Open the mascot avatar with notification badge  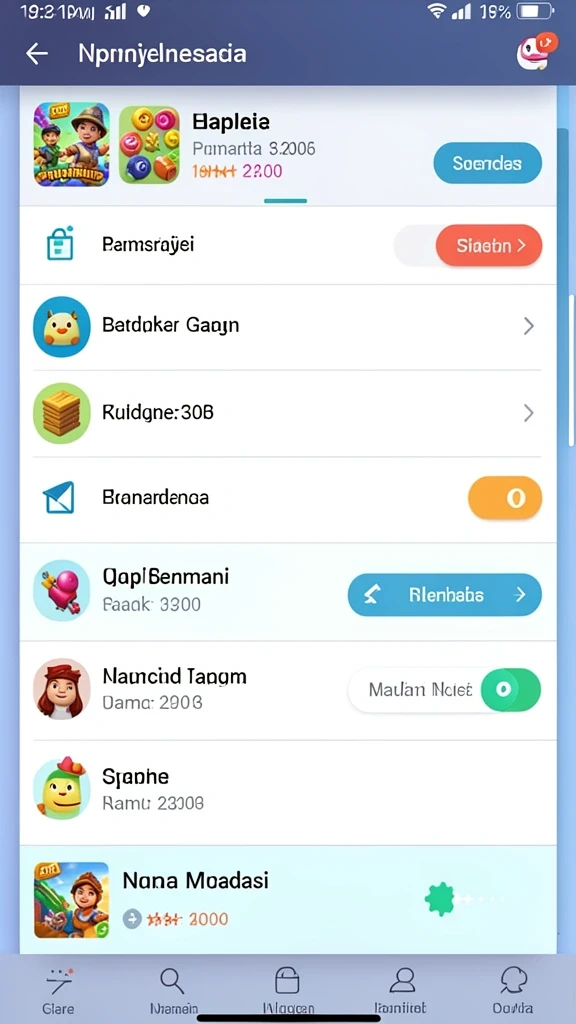coord(536,52)
